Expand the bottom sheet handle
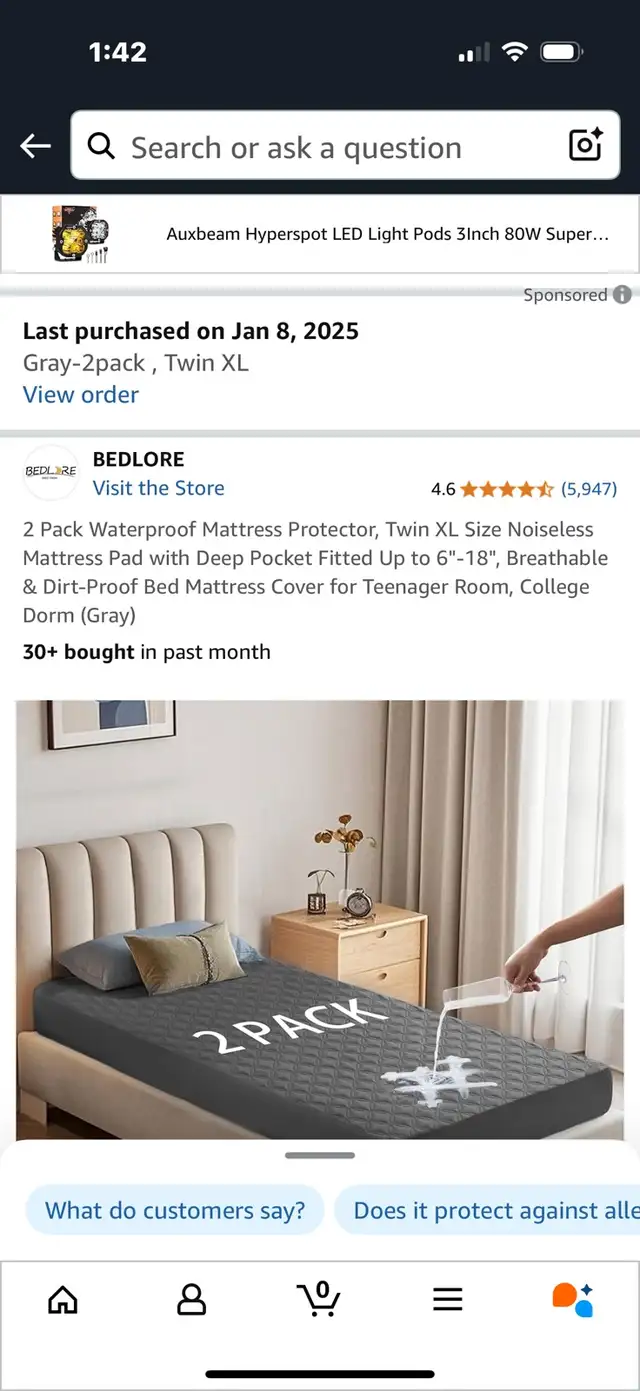This screenshot has height=1391, width=640. tap(320, 1156)
